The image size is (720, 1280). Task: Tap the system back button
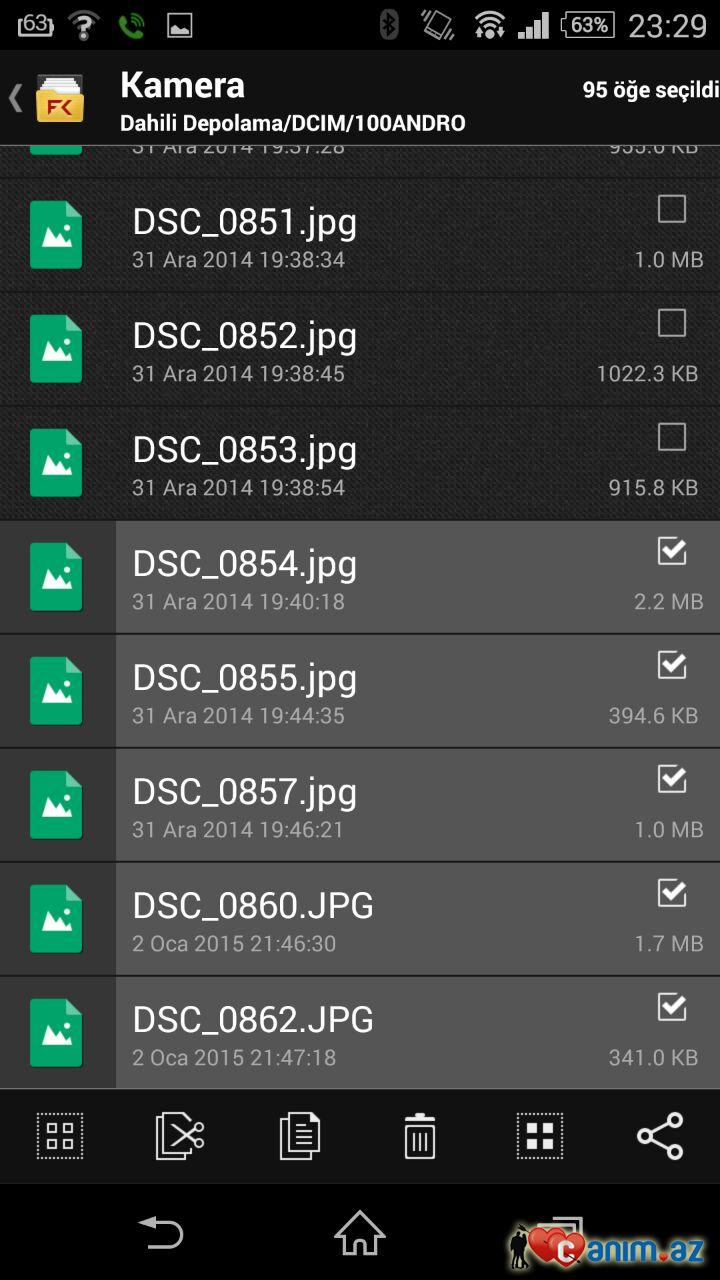click(160, 1232)
